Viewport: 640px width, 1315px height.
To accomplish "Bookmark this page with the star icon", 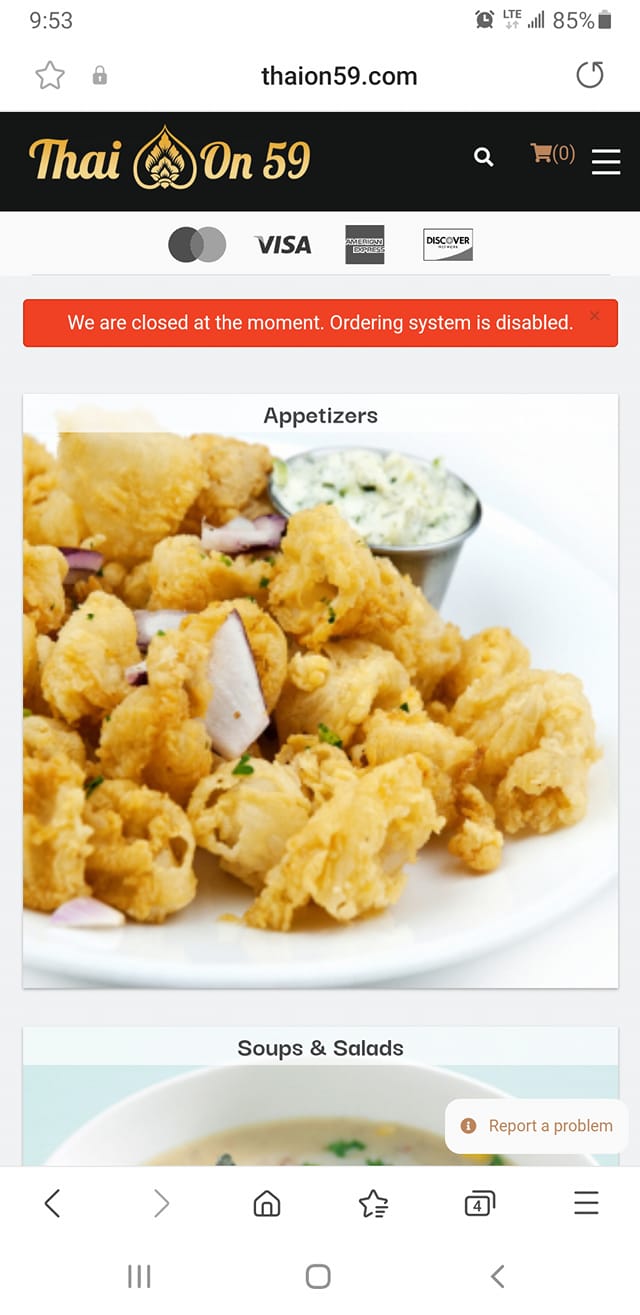I will point(50,76).
